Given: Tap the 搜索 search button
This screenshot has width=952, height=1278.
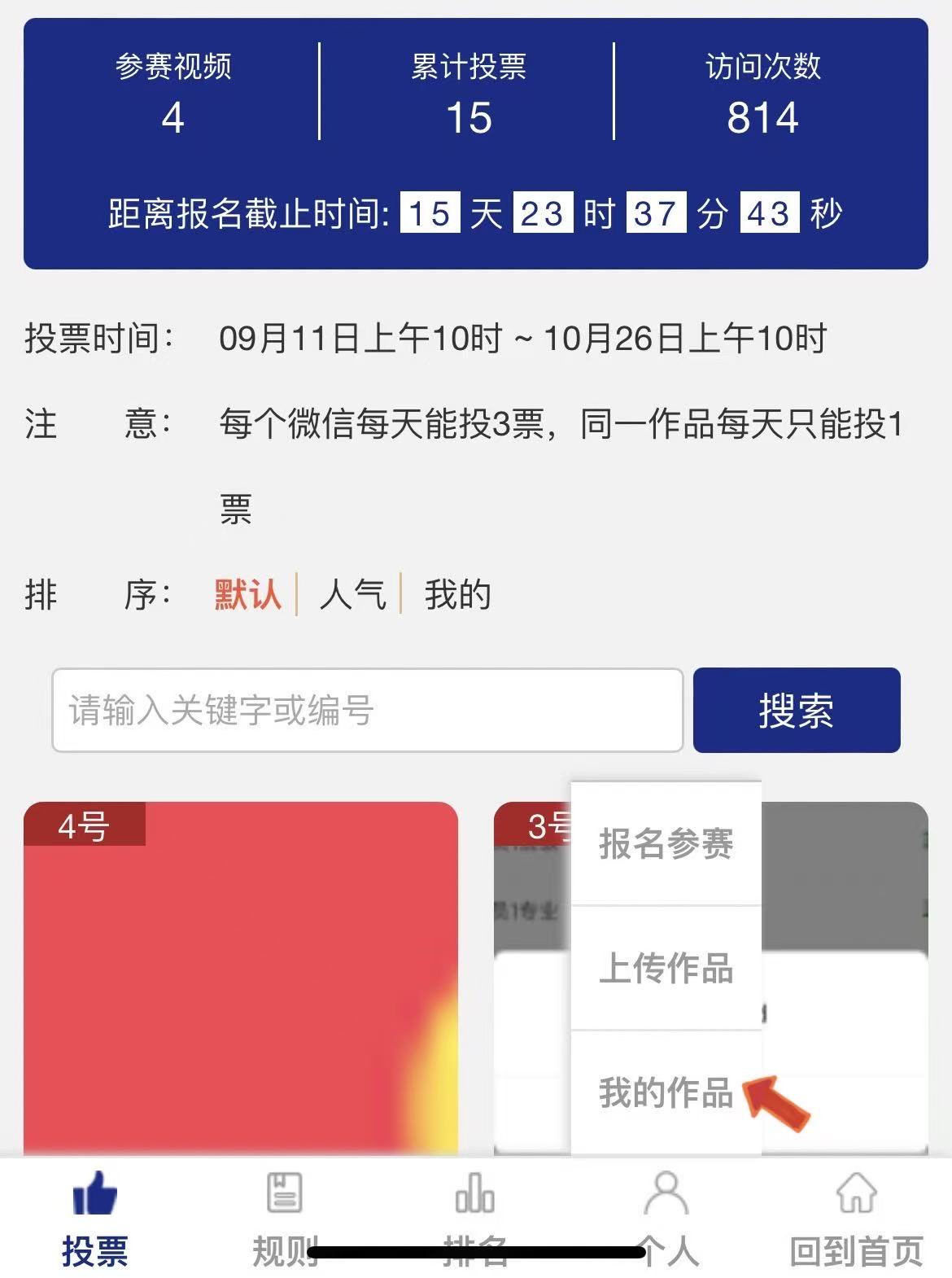Looking at the screenshot, I should 796,711.
